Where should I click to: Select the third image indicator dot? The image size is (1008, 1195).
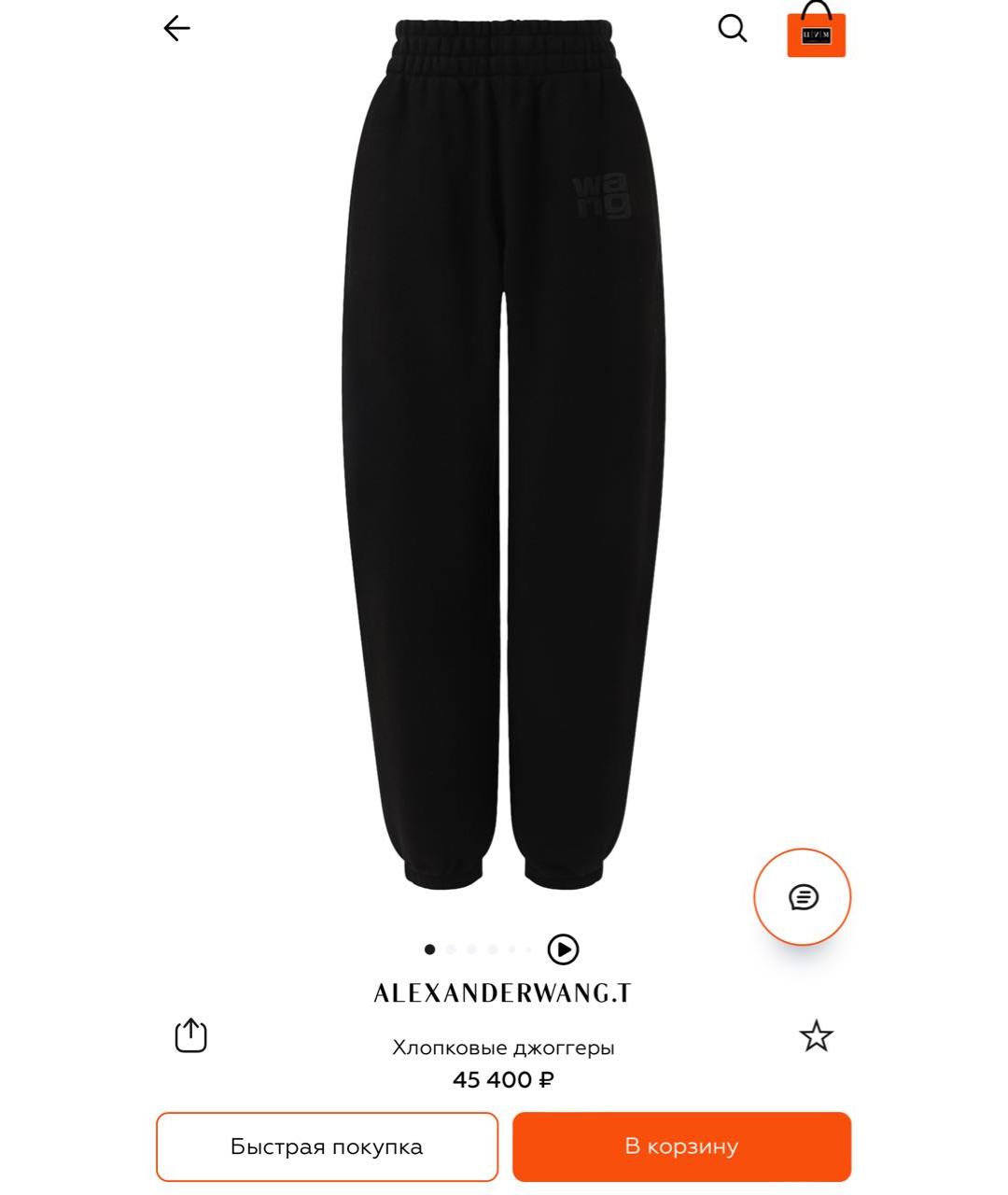[471, 949]
